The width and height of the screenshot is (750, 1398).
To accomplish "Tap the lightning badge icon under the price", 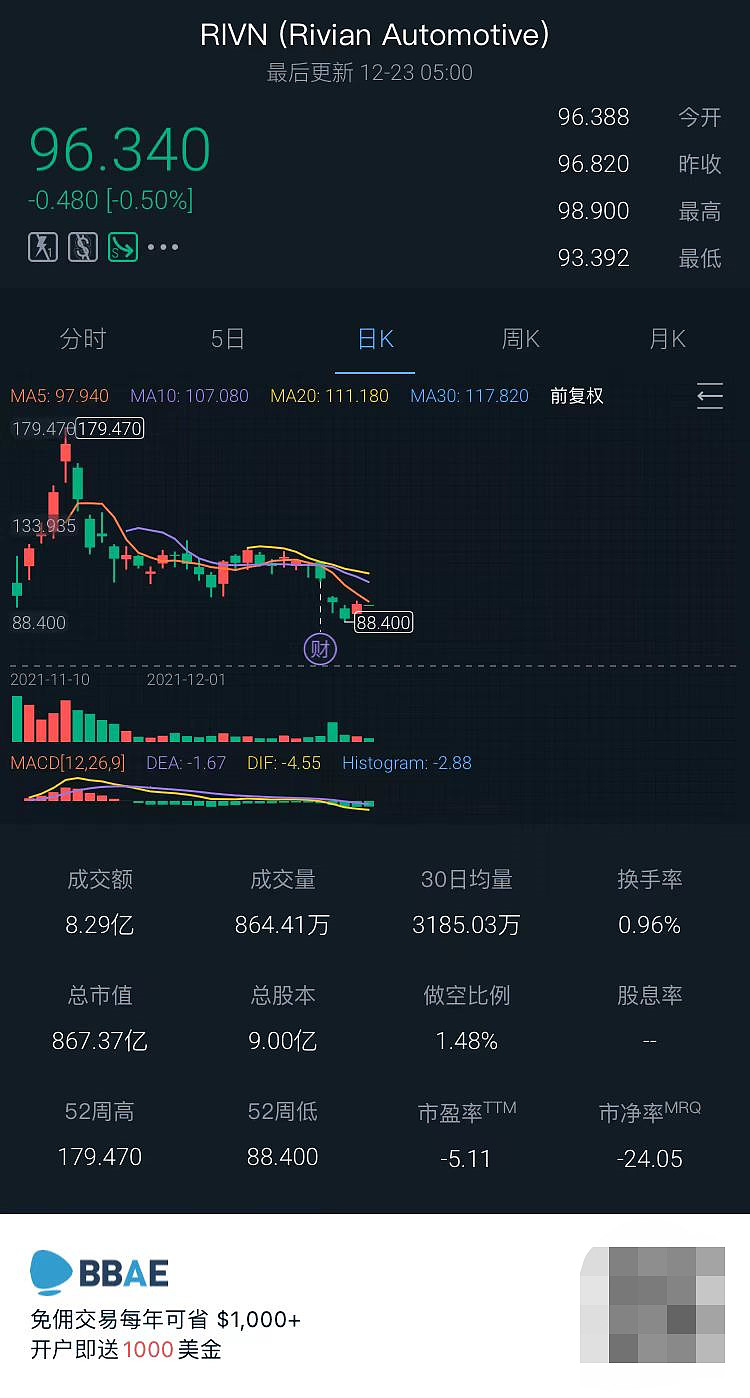I will [43, 247].
